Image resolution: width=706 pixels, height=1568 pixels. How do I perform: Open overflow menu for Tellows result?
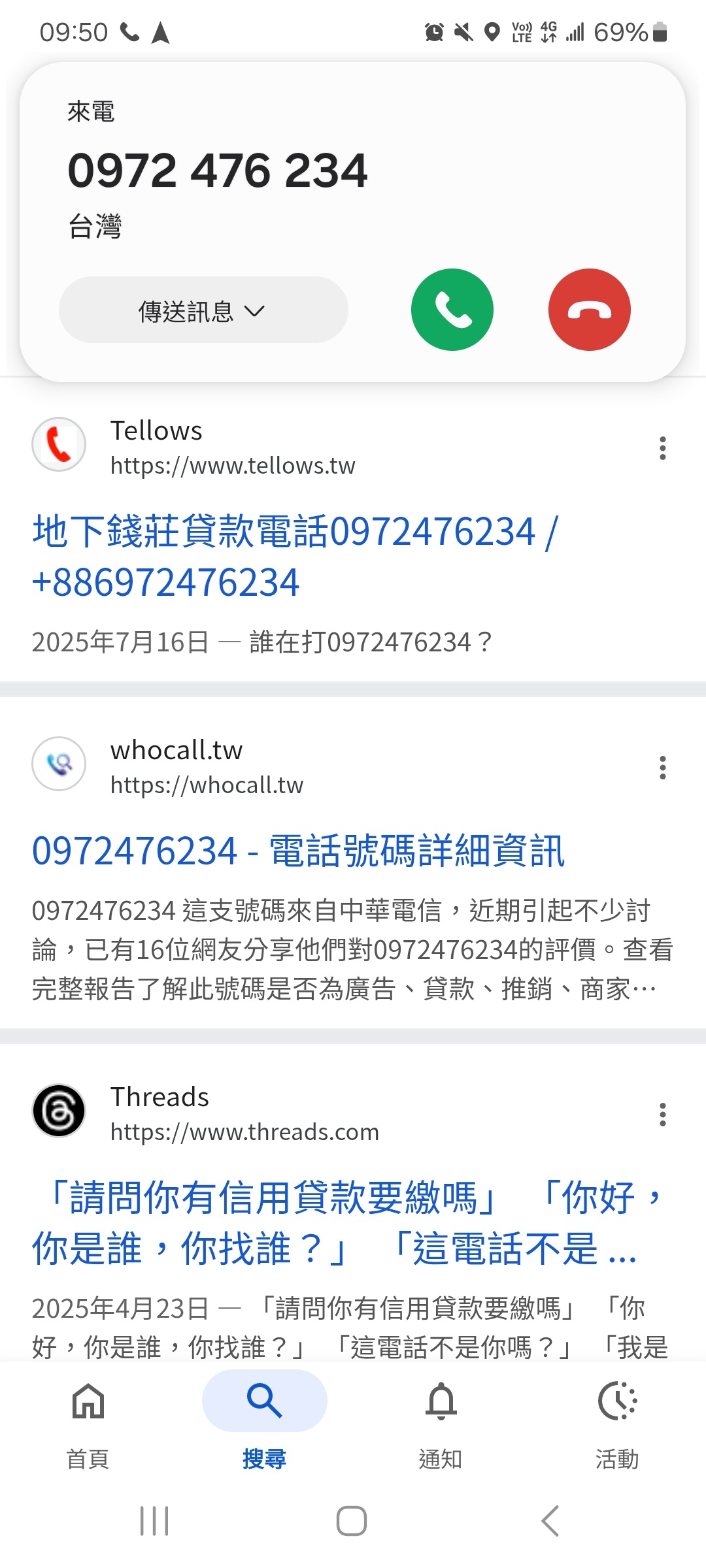[x=662, y=448]
